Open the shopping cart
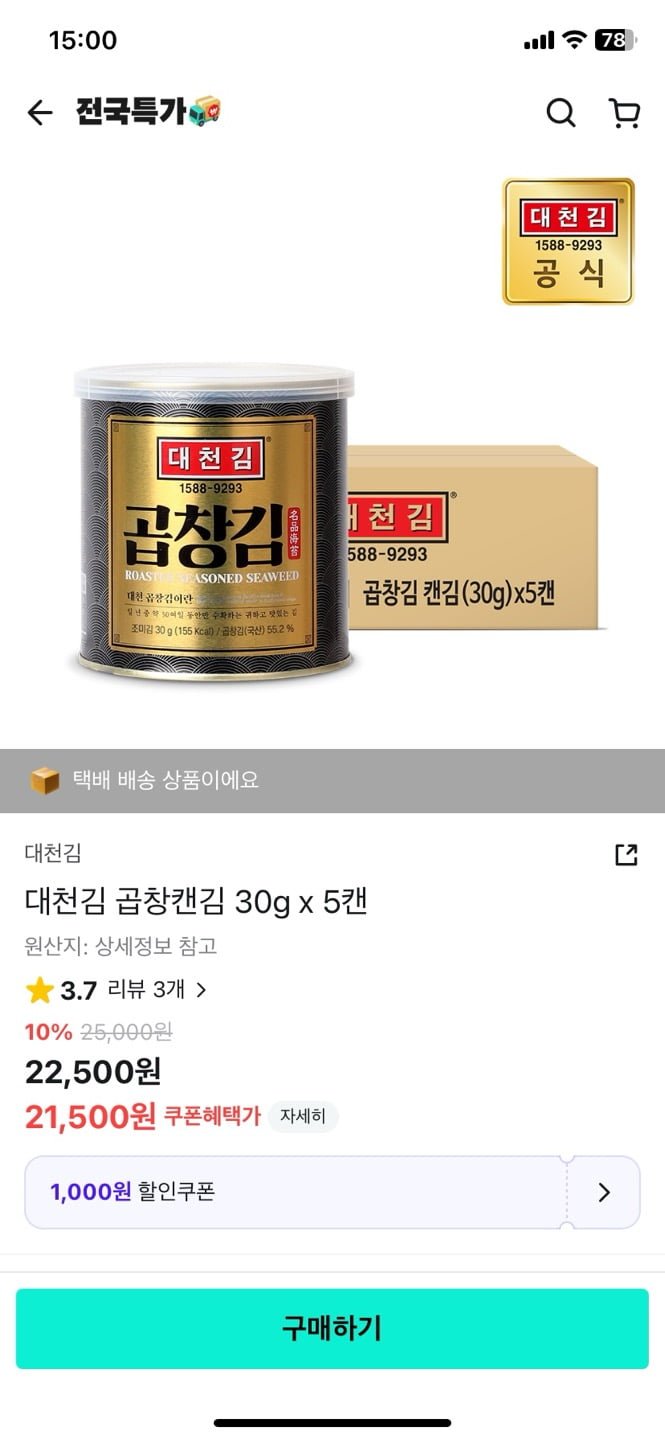 pos(625,113)
